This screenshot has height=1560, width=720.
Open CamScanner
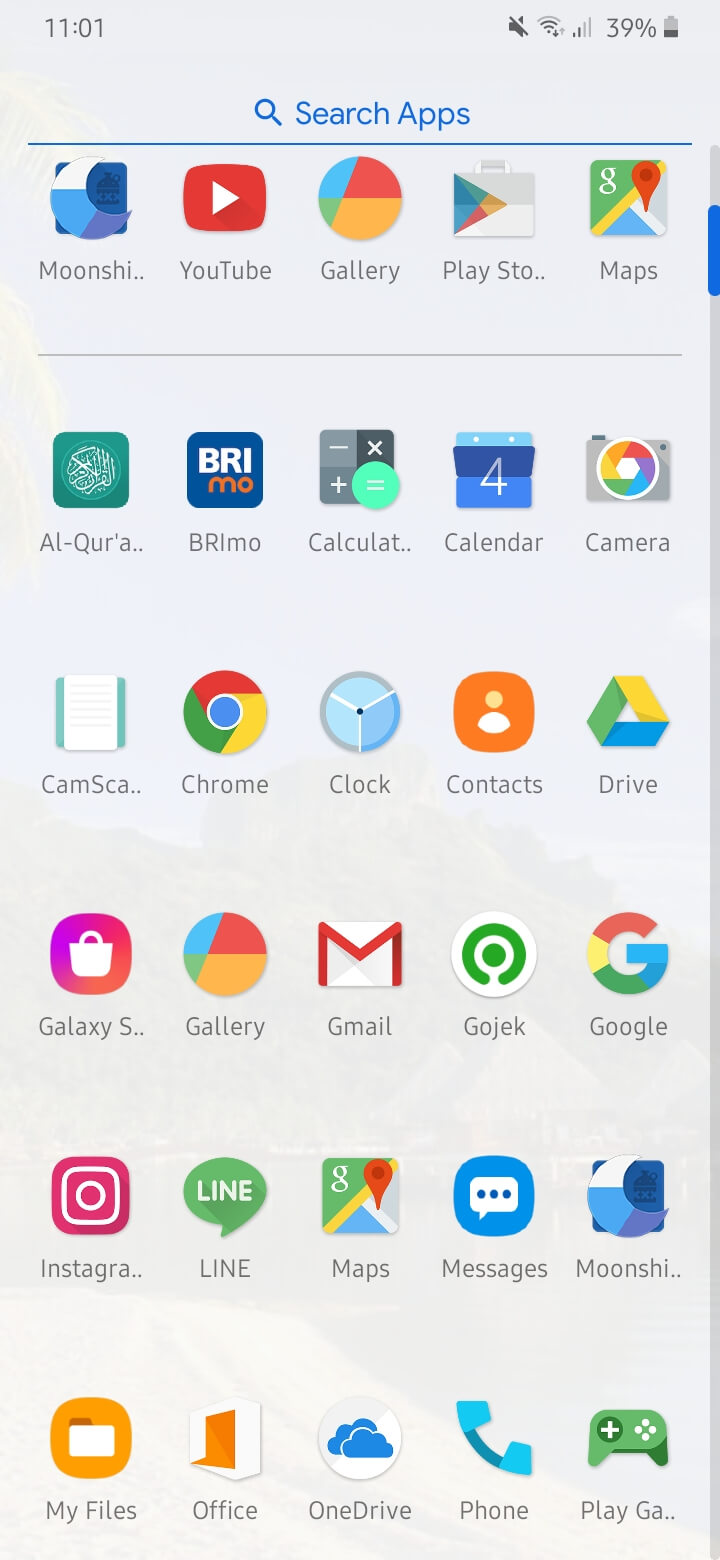pos(91,712)
